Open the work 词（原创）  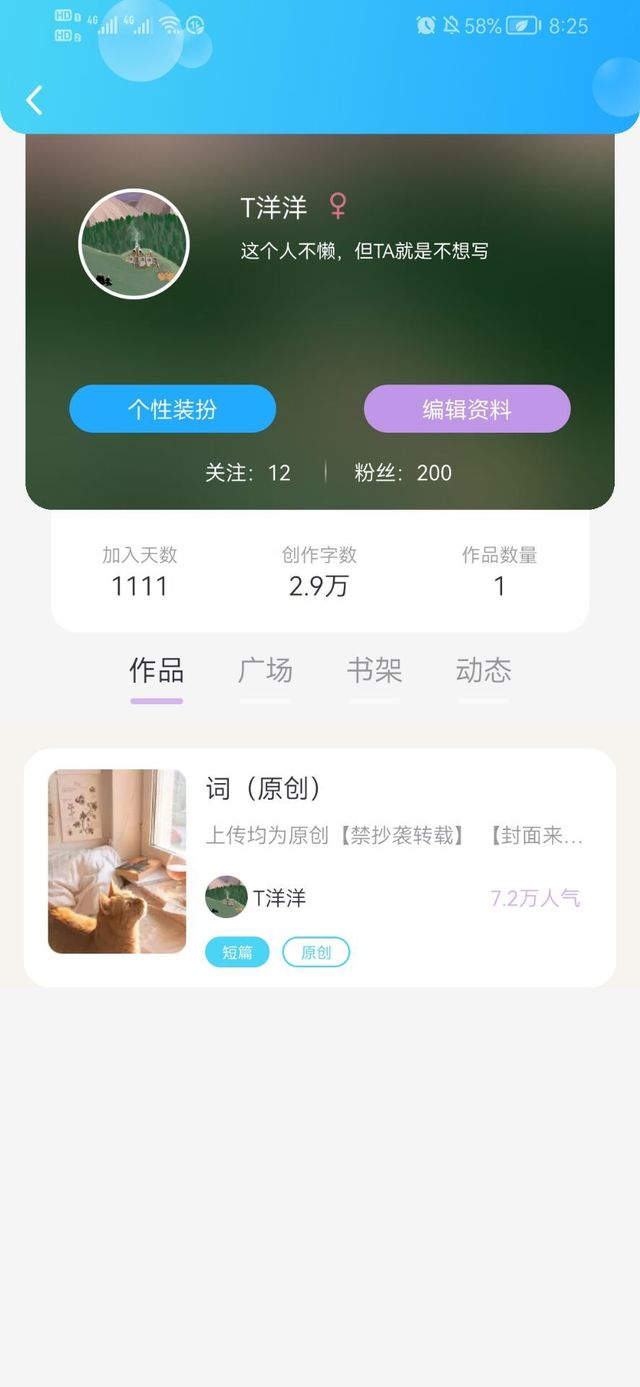(x=320, y=868)
